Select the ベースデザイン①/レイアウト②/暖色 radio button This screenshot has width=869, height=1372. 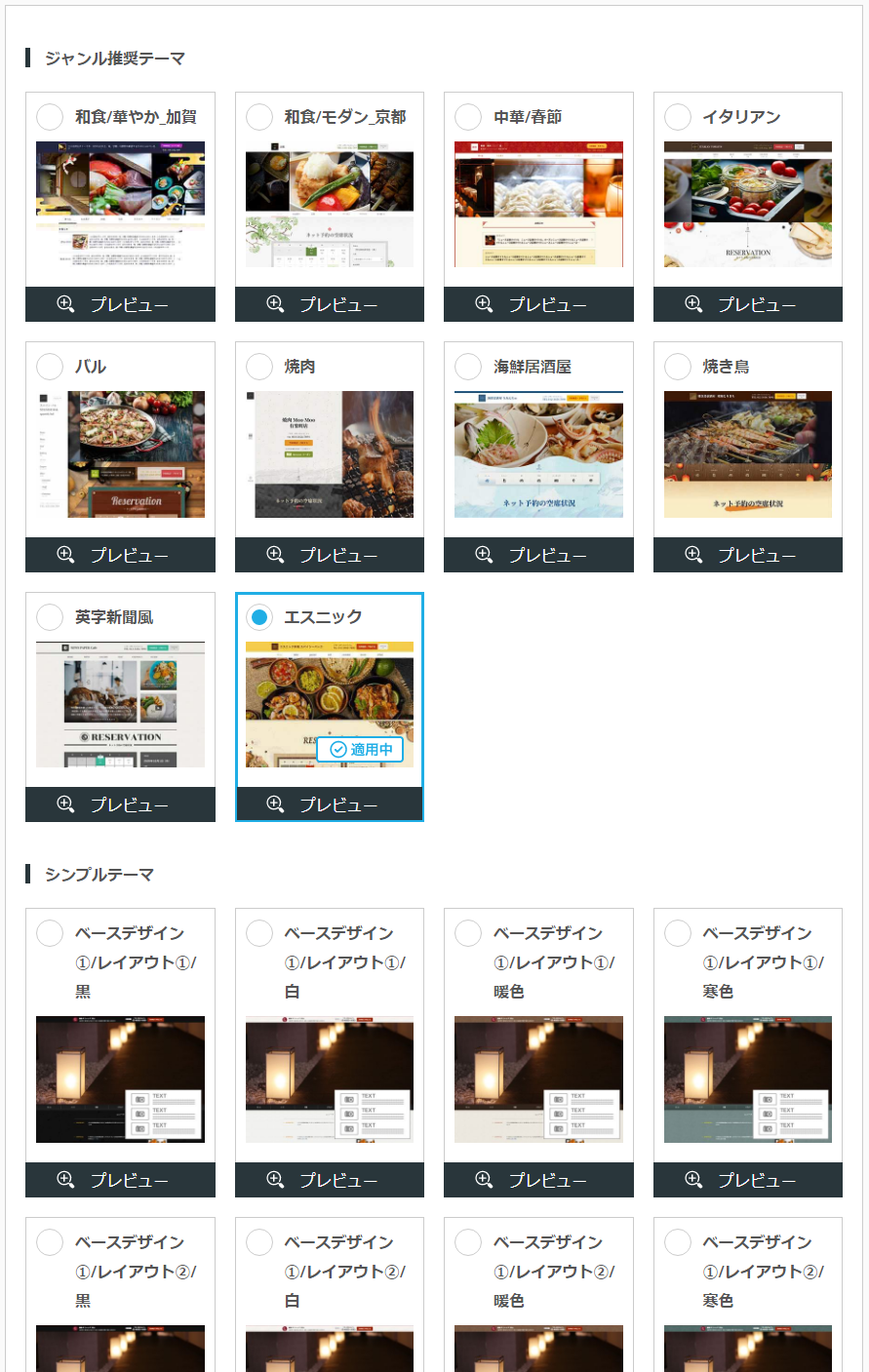coord(468,1242)
